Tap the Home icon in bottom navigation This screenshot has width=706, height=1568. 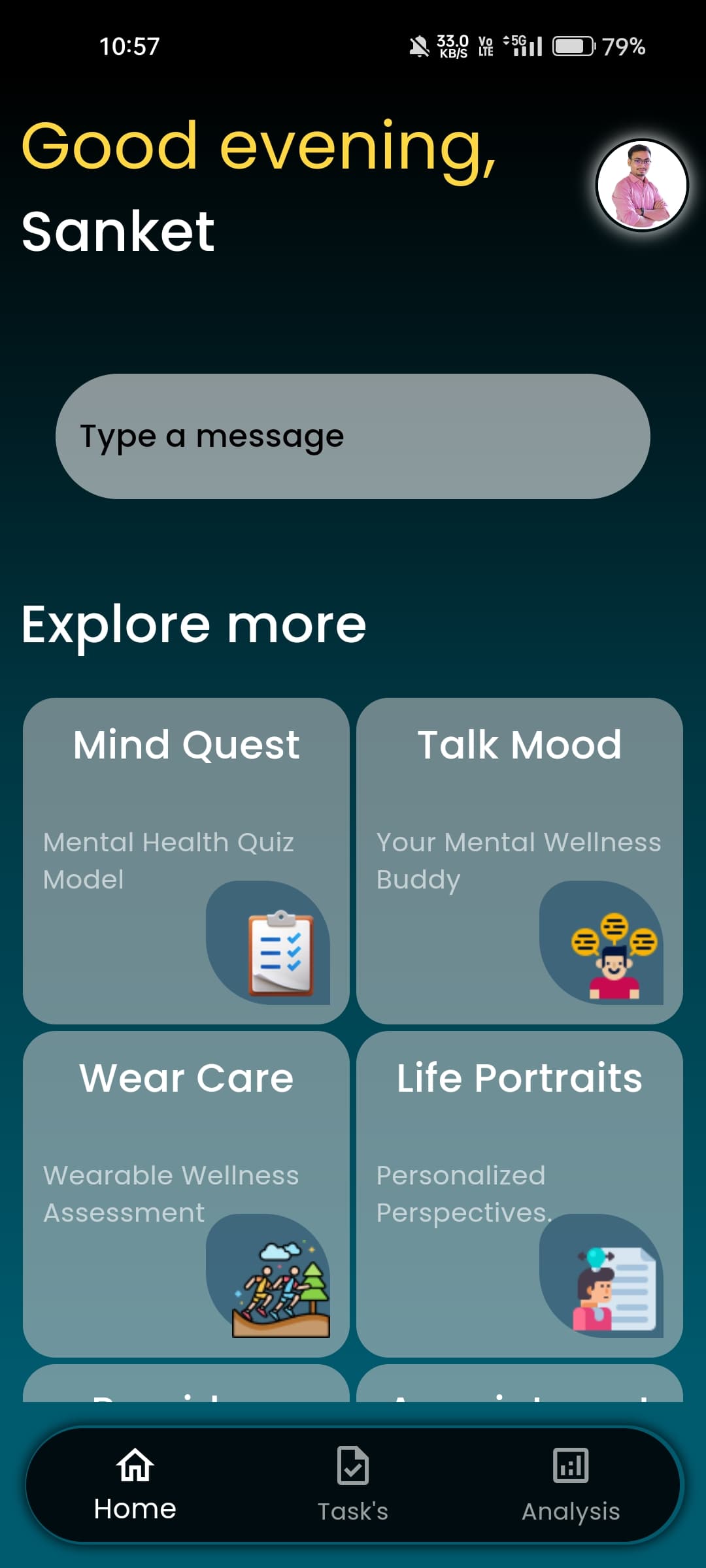coord(134,1465)
